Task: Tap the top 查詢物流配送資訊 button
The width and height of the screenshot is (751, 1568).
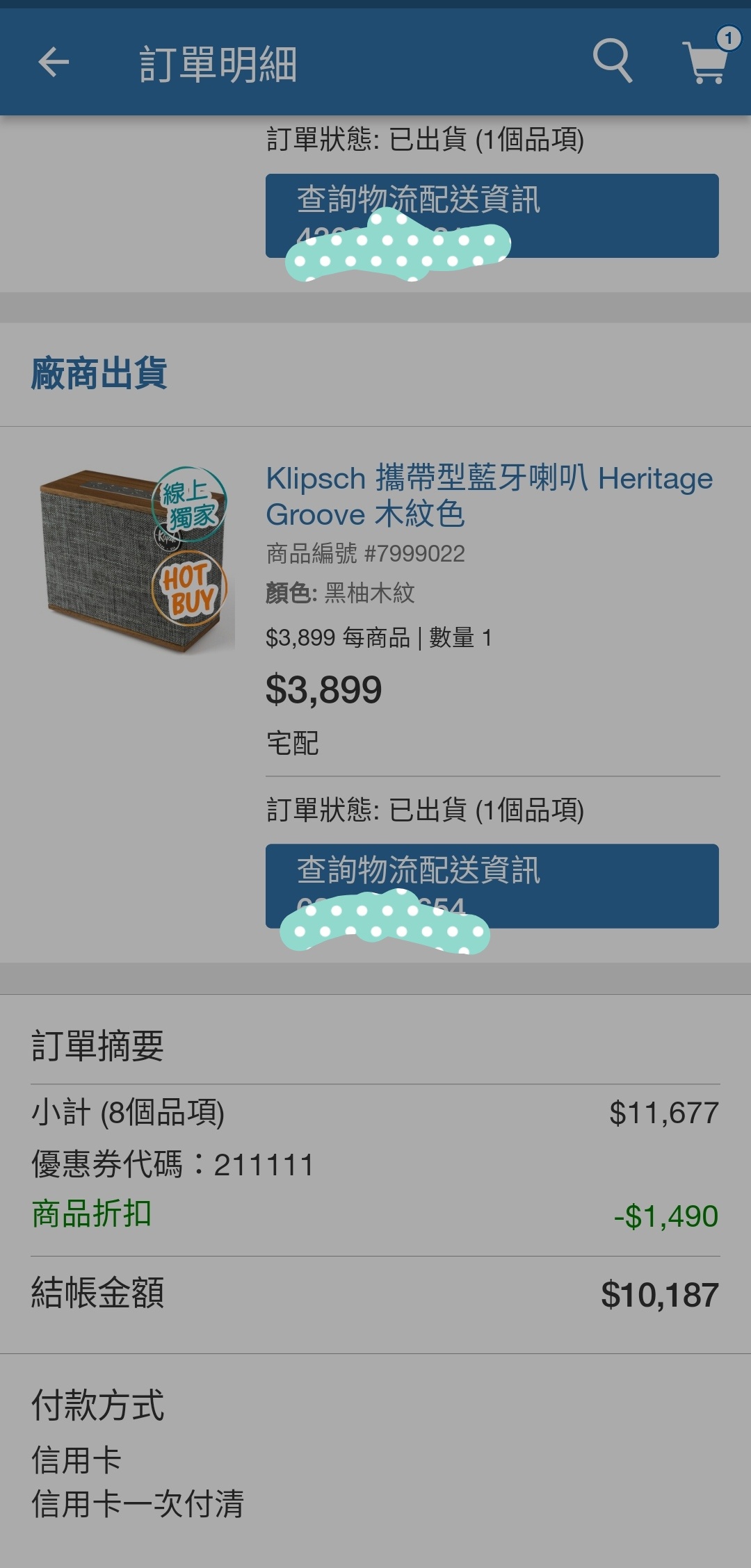Action: (492, 215)
